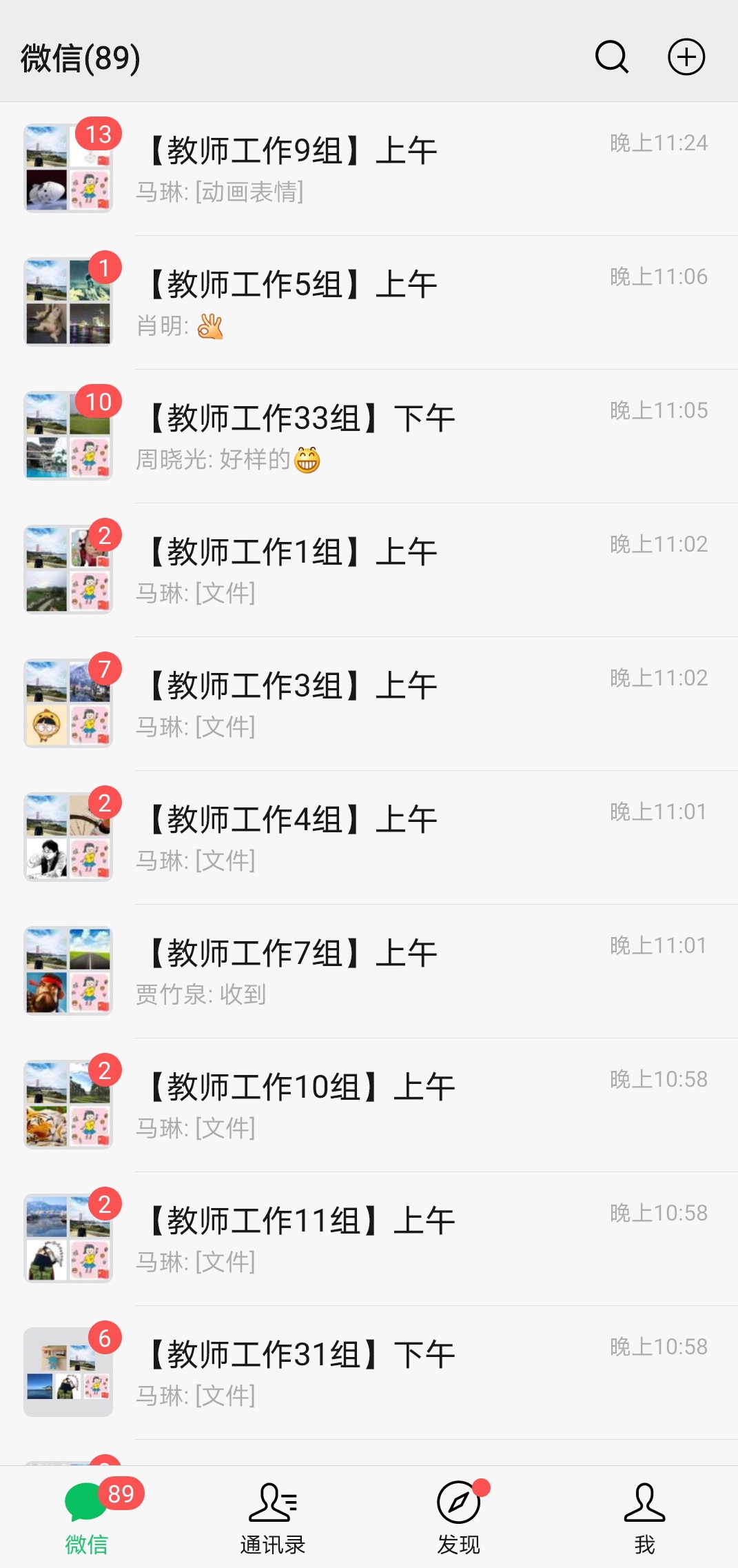The image size is (738, 1568).
Task: Switch to the 微信 chats tab
Action: click(x=88, y=1517)
